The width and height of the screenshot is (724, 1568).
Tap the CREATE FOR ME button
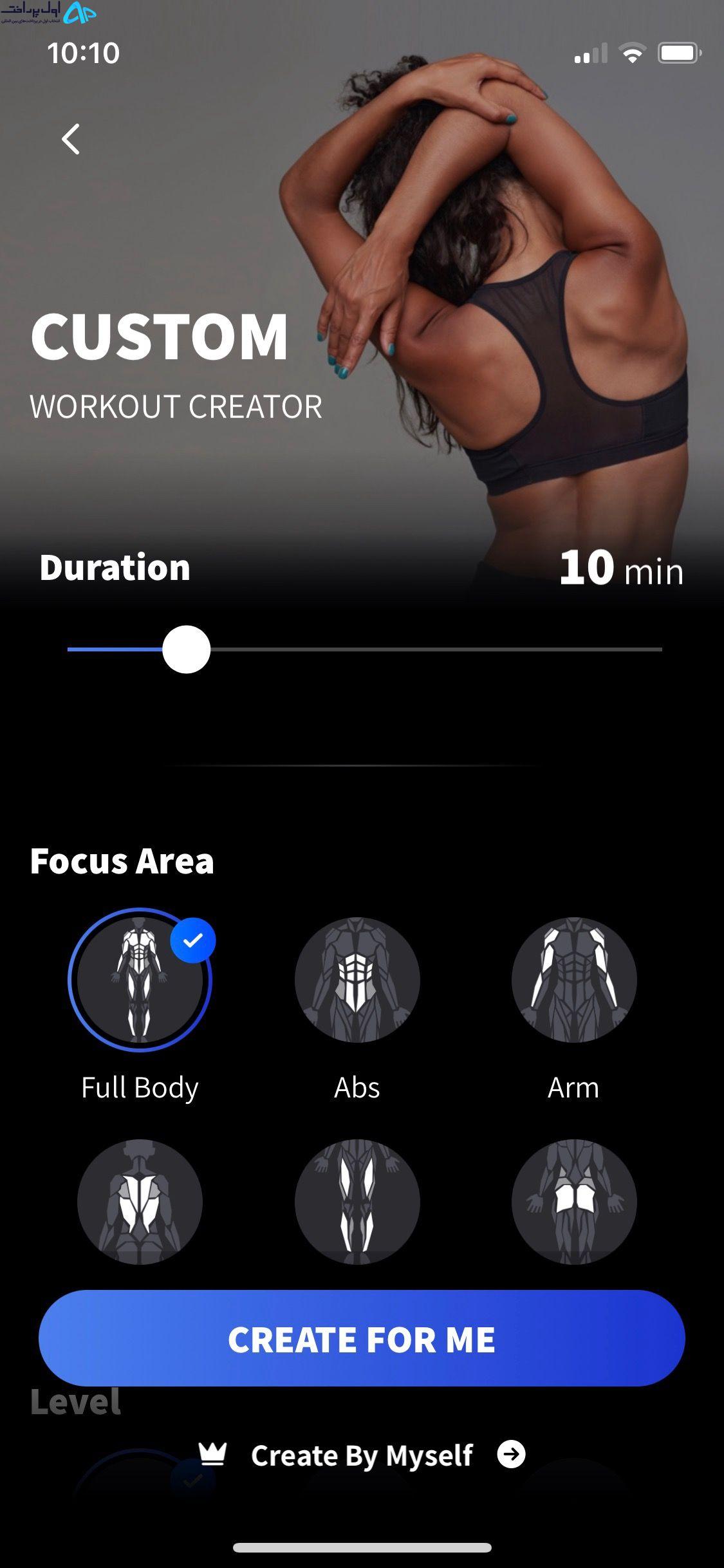362,1338
